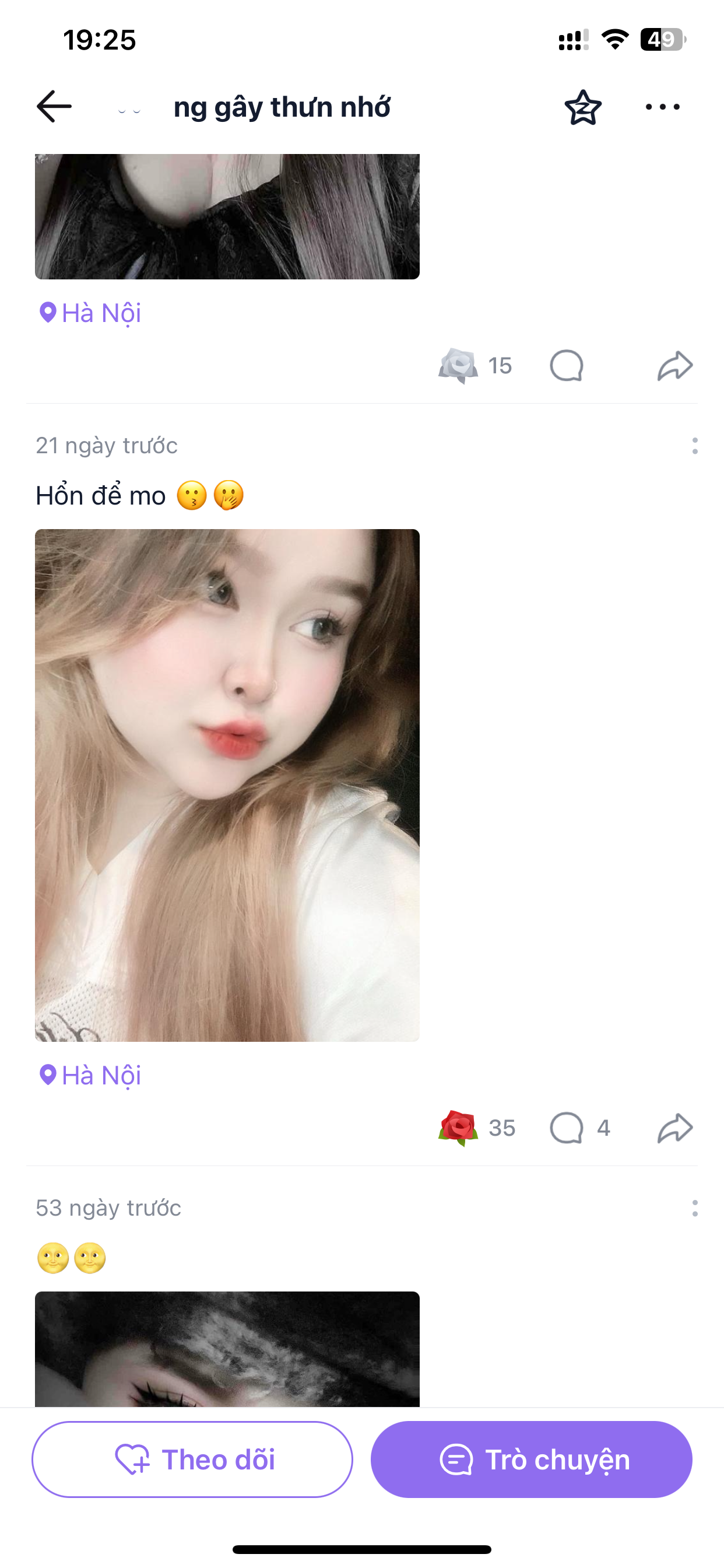This screenshot has width=724, height=1568.
Task: Go back using the arrow
Action: click(x=54, y=107)
